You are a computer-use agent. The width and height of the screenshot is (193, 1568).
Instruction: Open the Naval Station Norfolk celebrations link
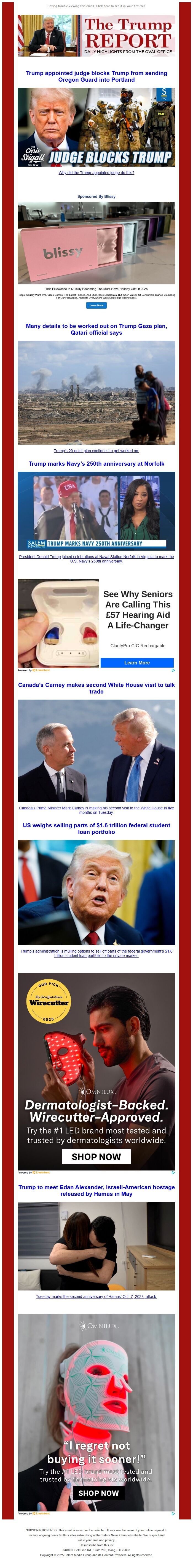[96, 559]
